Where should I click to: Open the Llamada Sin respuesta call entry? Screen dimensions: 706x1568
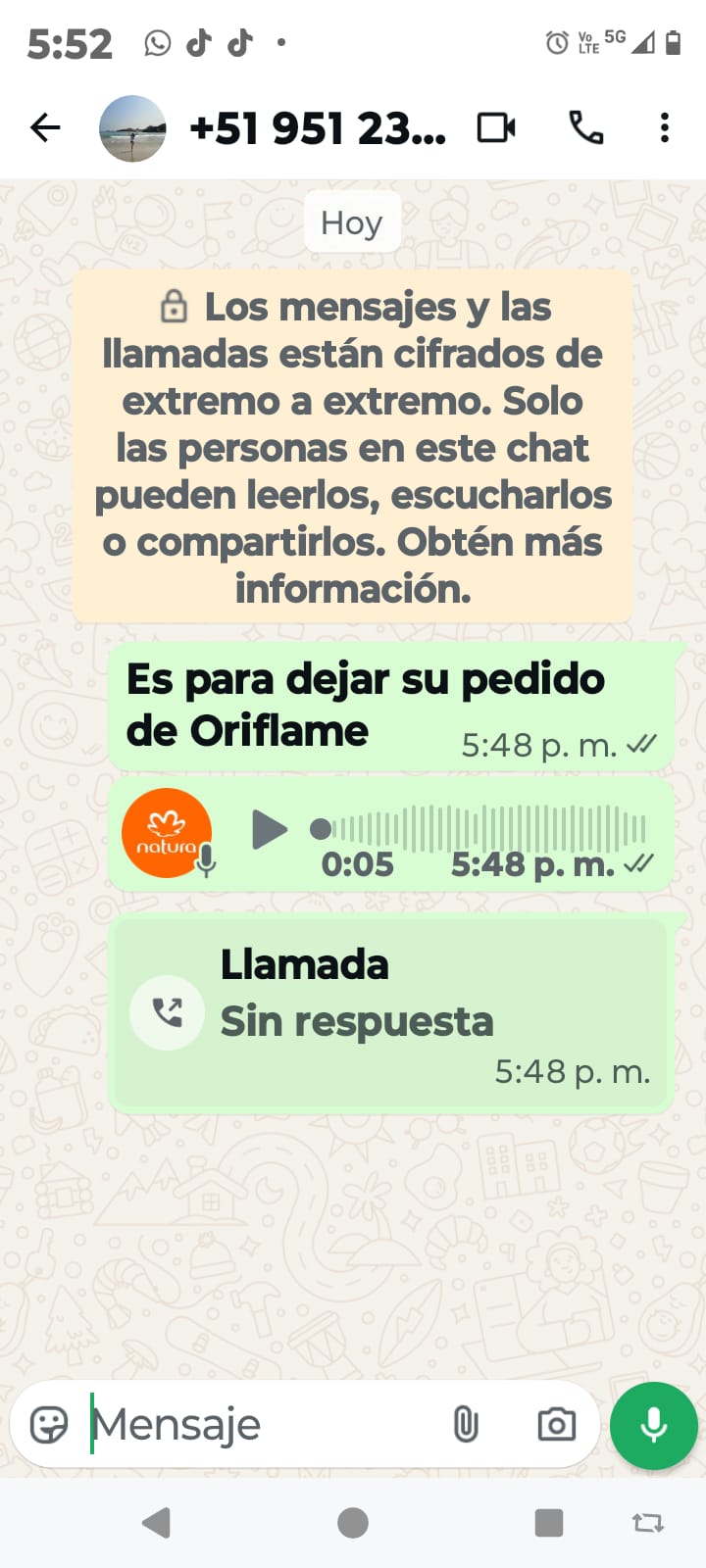[x=392, y=1014]
